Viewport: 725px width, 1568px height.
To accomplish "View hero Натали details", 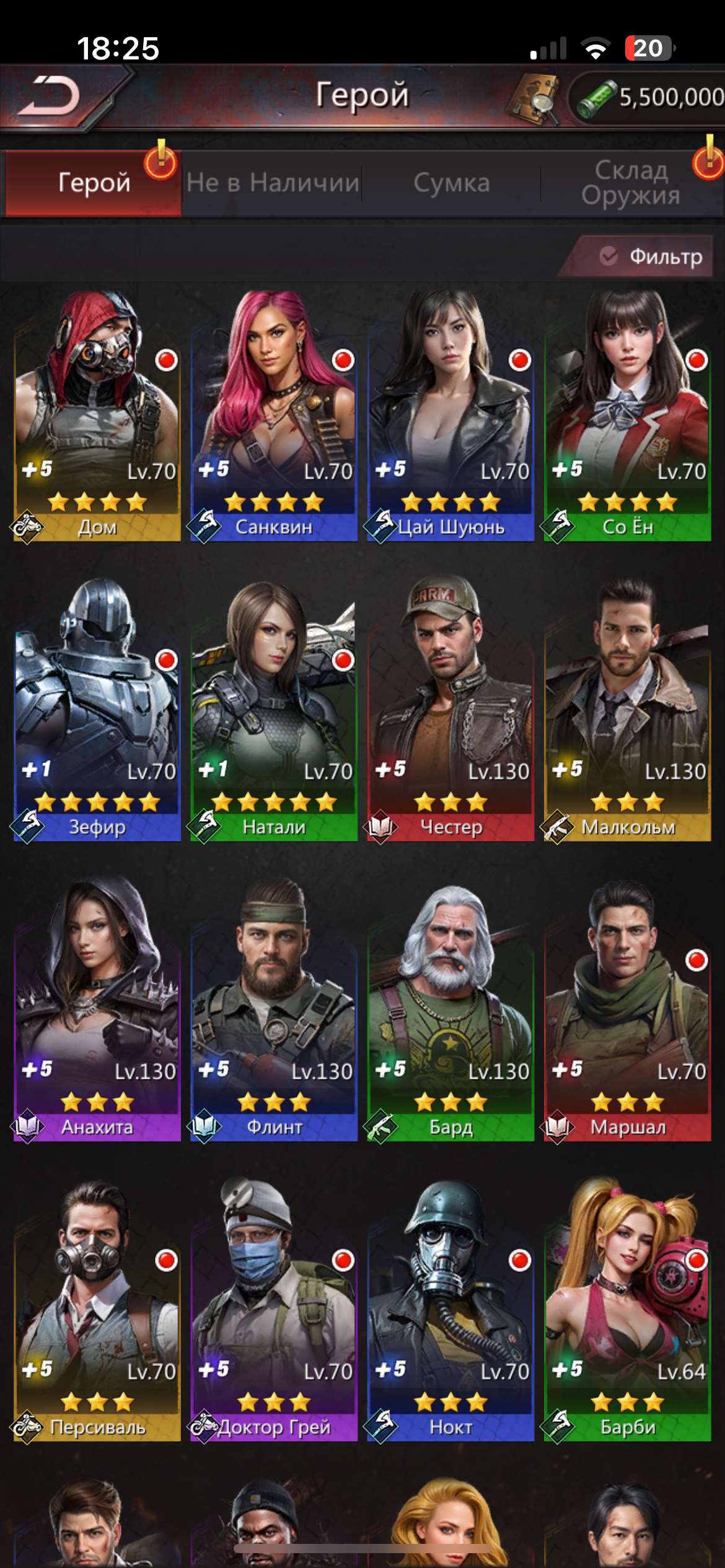I will point(274,712).
